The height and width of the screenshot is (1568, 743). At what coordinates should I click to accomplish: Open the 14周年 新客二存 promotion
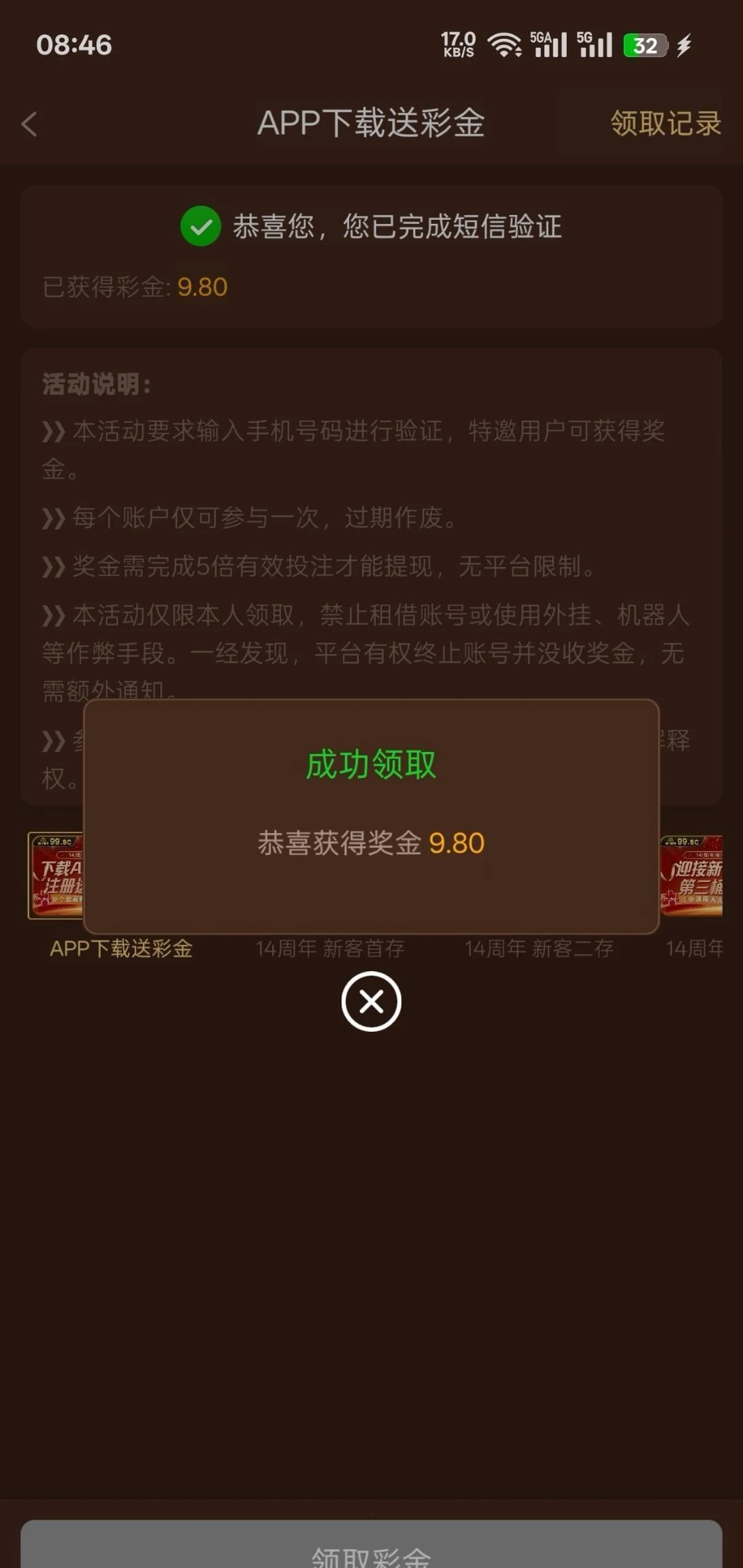(x=539, y=948)
